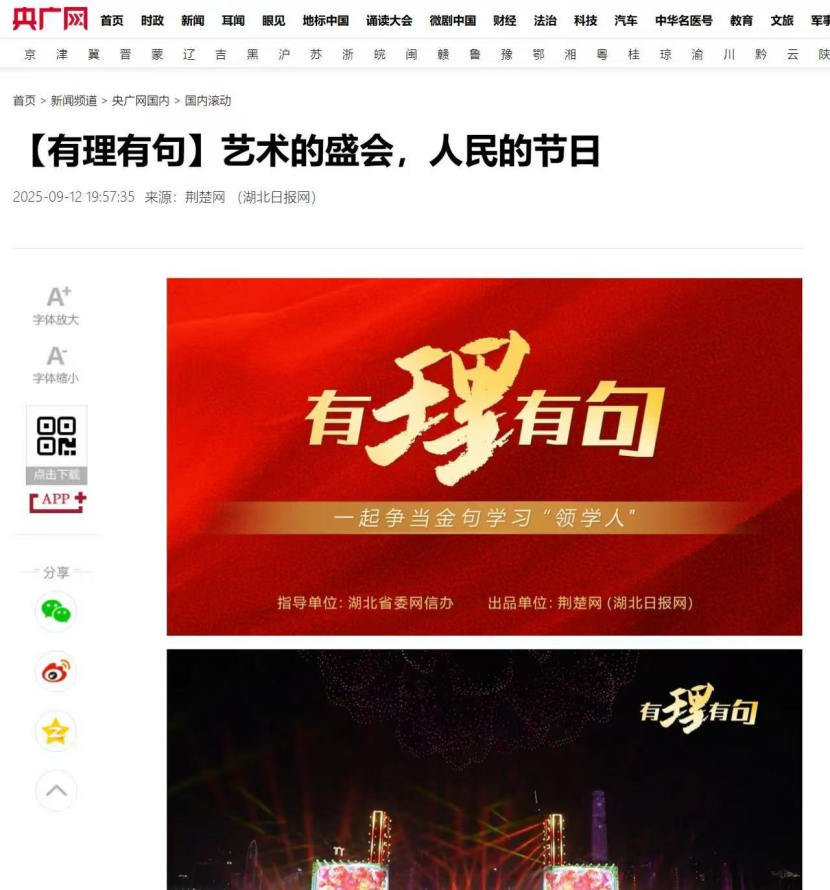Open the 时政 section in the top nav
Screen dimensions: 830x890
tap(152, 20)
